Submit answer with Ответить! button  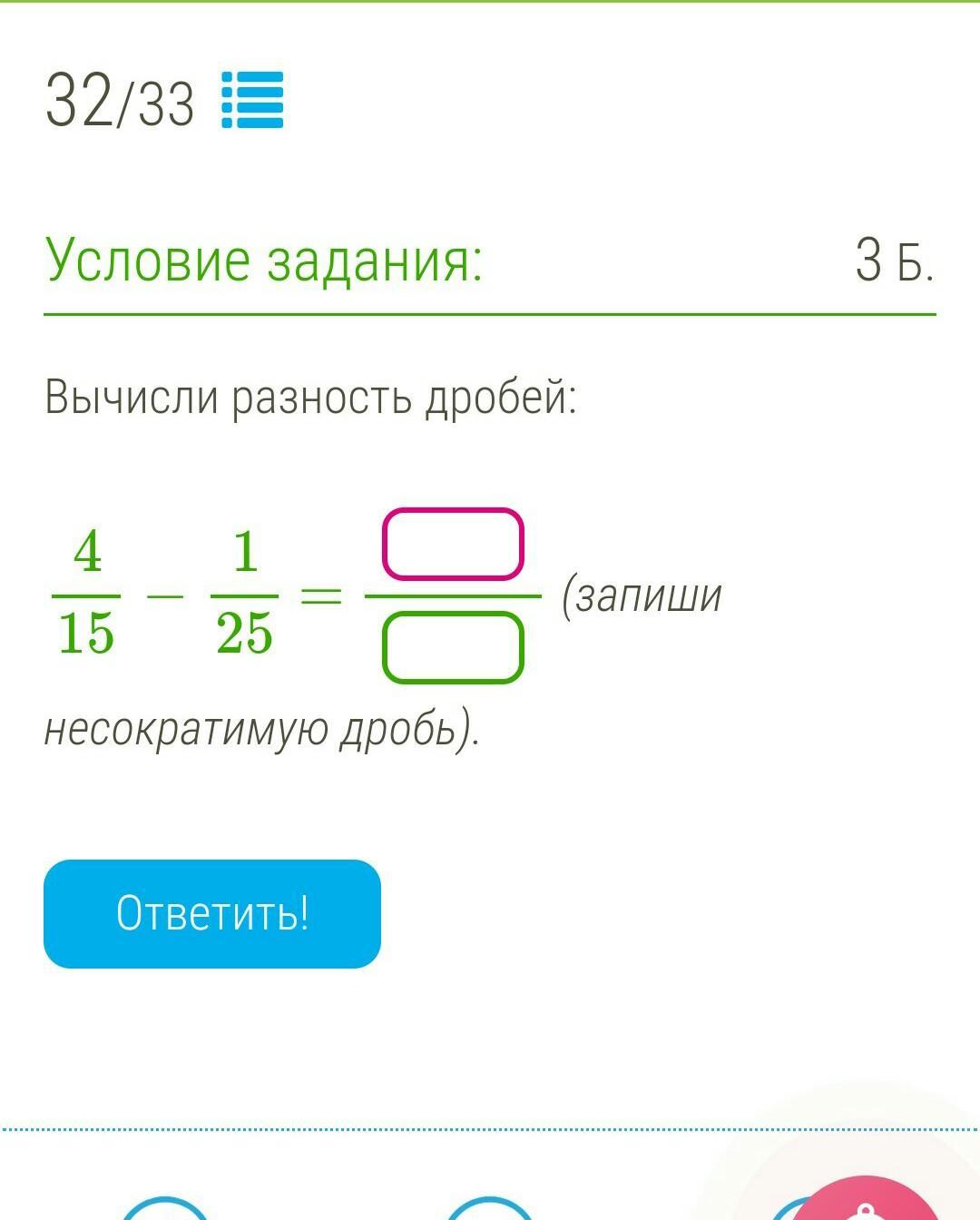pyautogui.click(x=212, y=913)
